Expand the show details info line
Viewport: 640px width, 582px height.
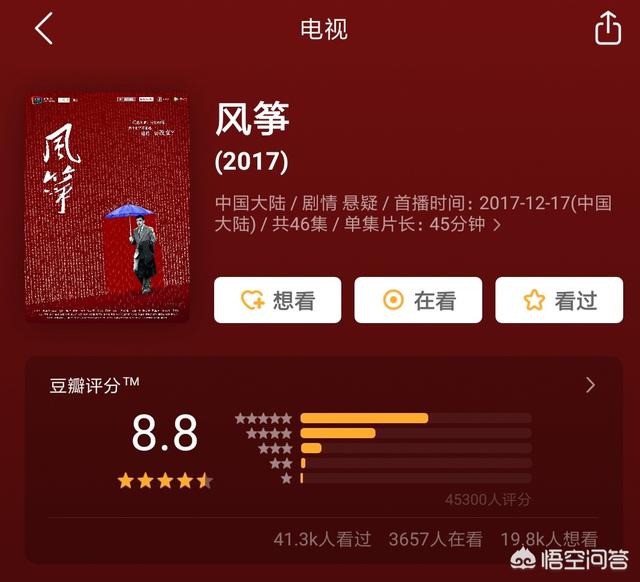(x=497, y=225)
